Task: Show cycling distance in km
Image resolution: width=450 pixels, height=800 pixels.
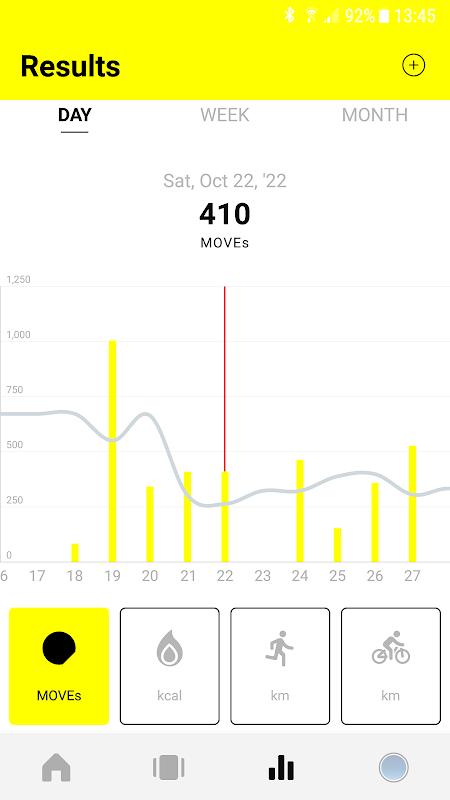Action: click(391, 666)
